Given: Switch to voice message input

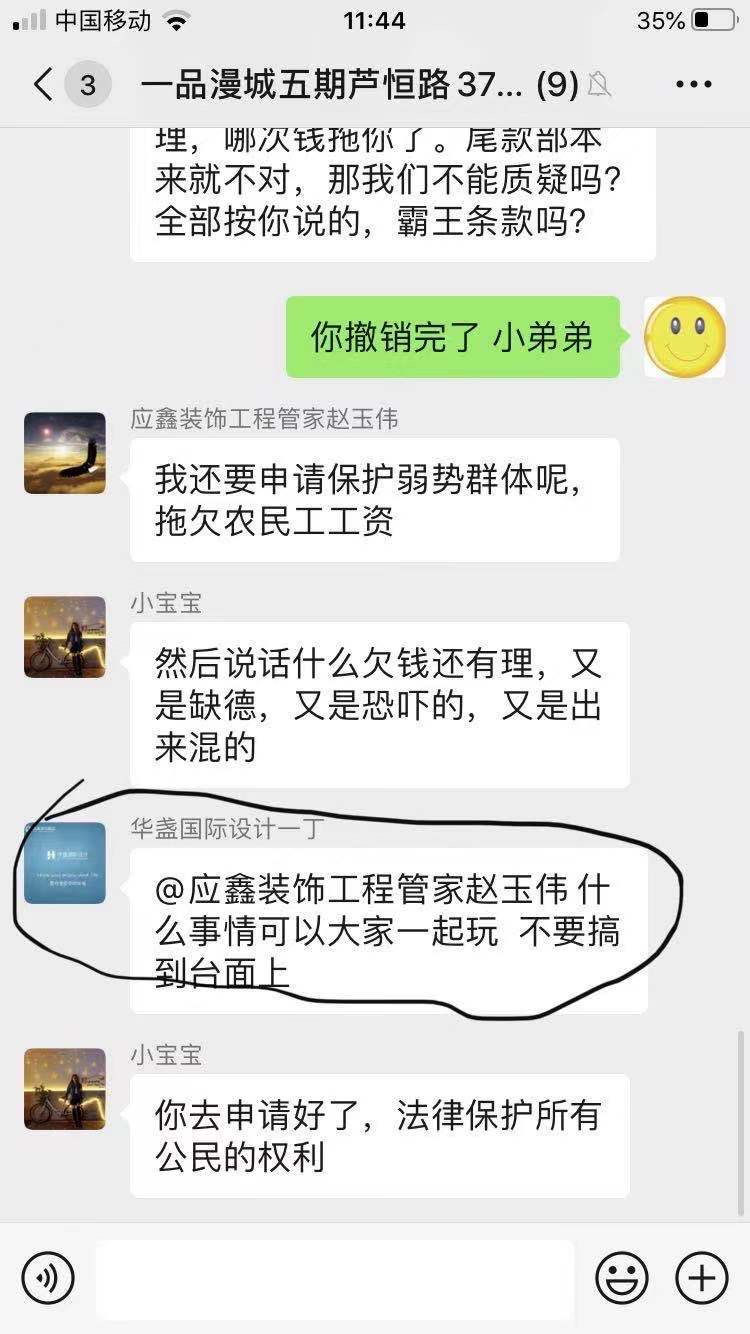Looking at the screenshot, I should (48, 1277).
